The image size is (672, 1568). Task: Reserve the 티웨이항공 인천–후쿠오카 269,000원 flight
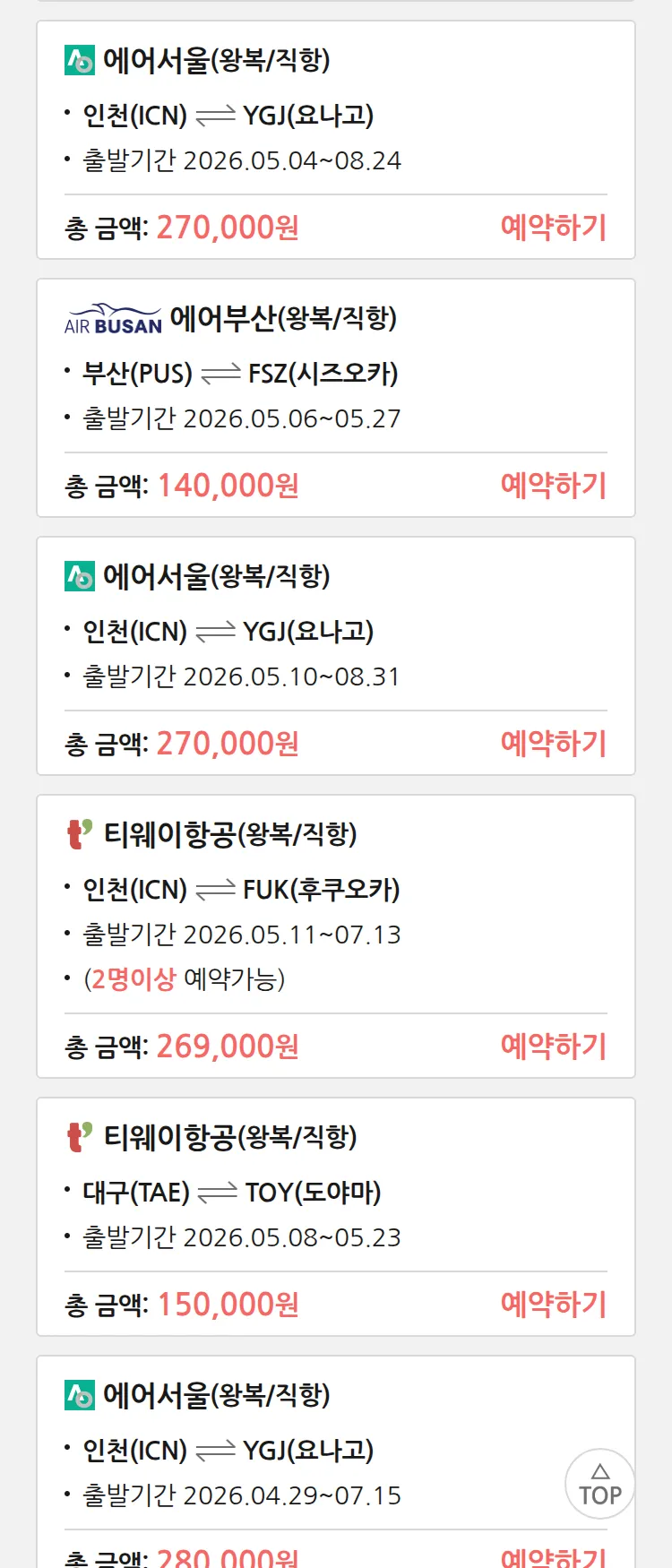553,1047
